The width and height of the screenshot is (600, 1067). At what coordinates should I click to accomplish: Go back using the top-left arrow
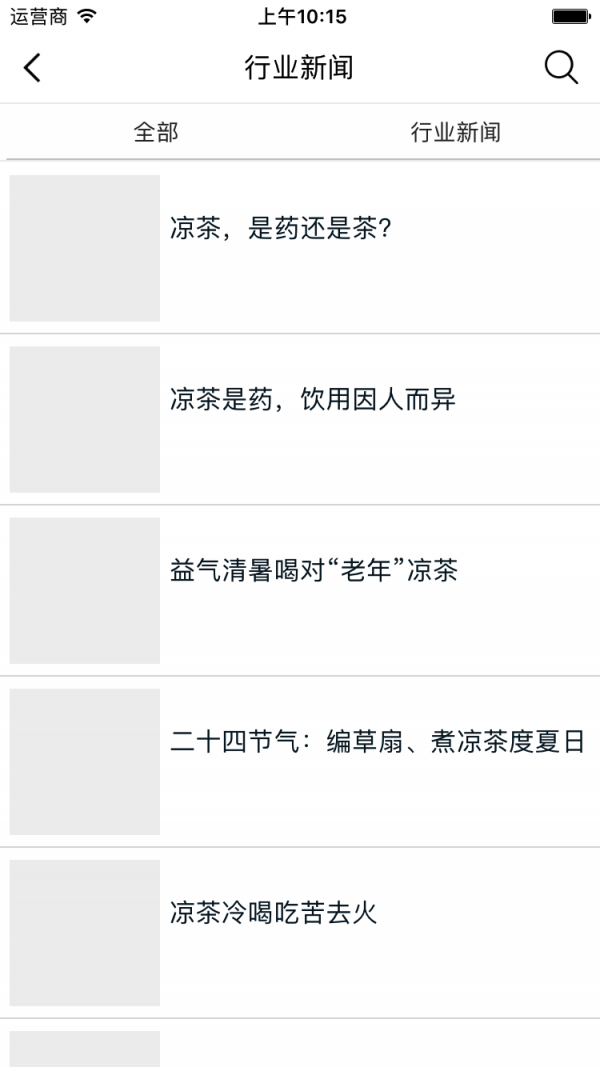[x=32, y=68]
